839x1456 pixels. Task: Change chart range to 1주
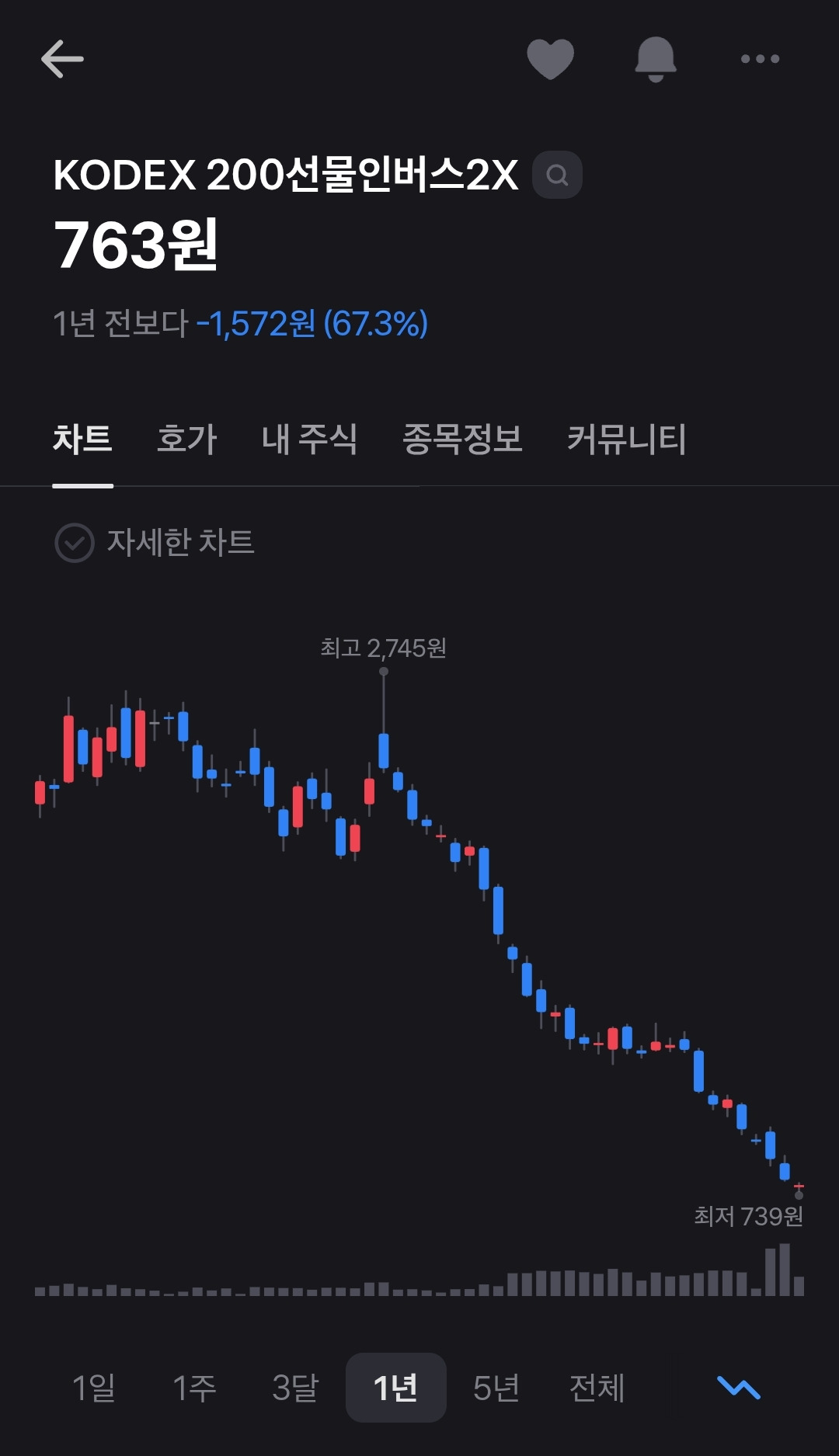(x=194, y=1388)
